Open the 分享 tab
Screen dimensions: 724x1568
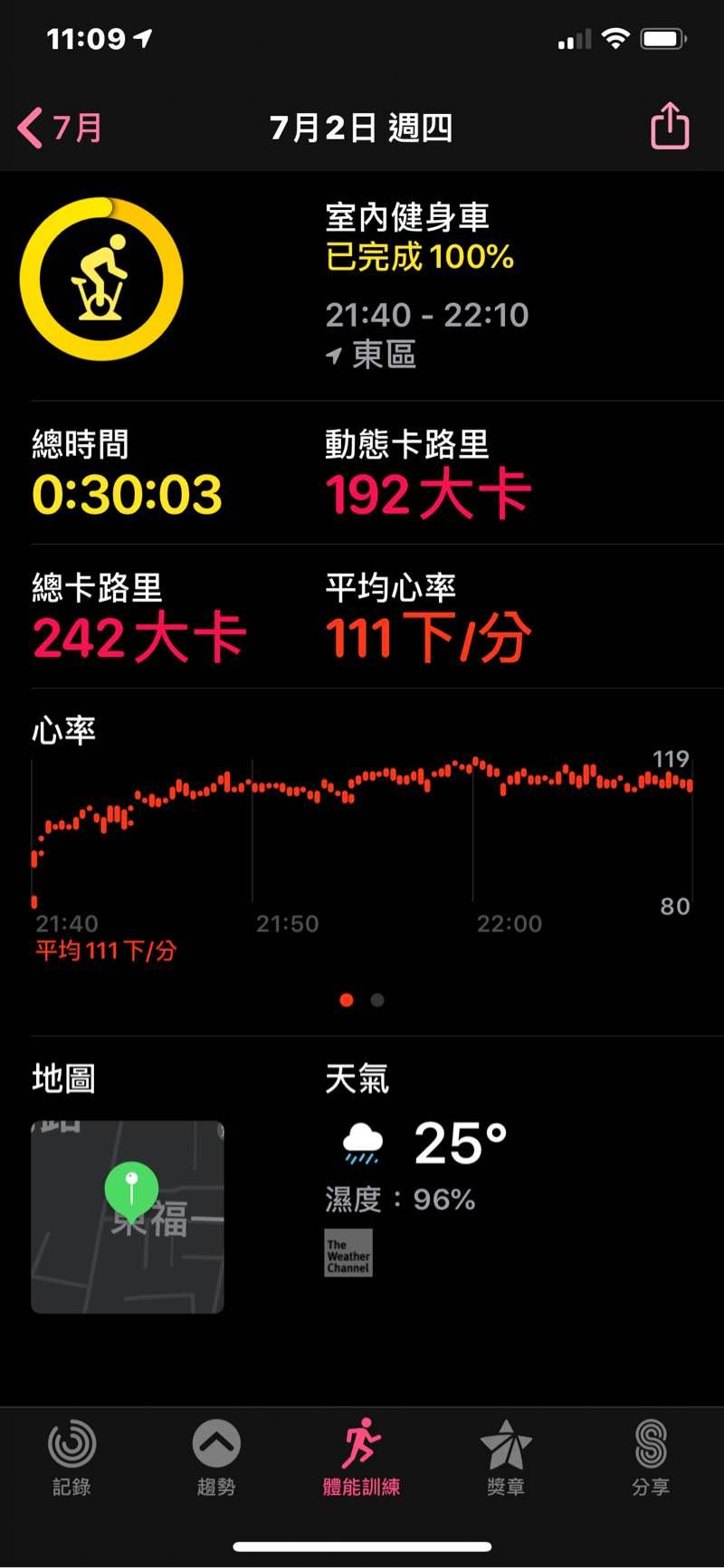[x=651, y=1456]
